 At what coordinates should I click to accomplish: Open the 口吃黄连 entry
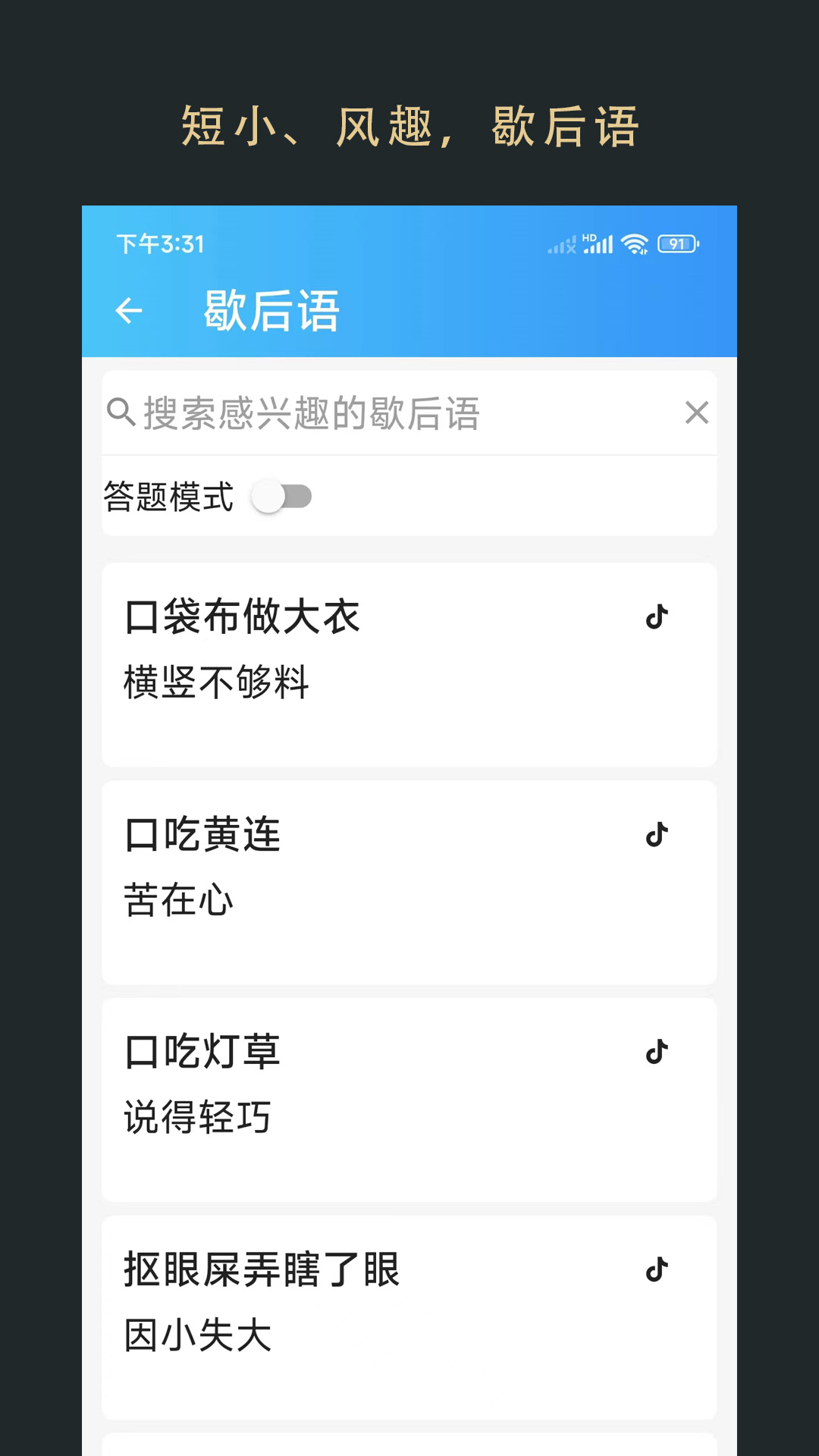coord(341,880)
